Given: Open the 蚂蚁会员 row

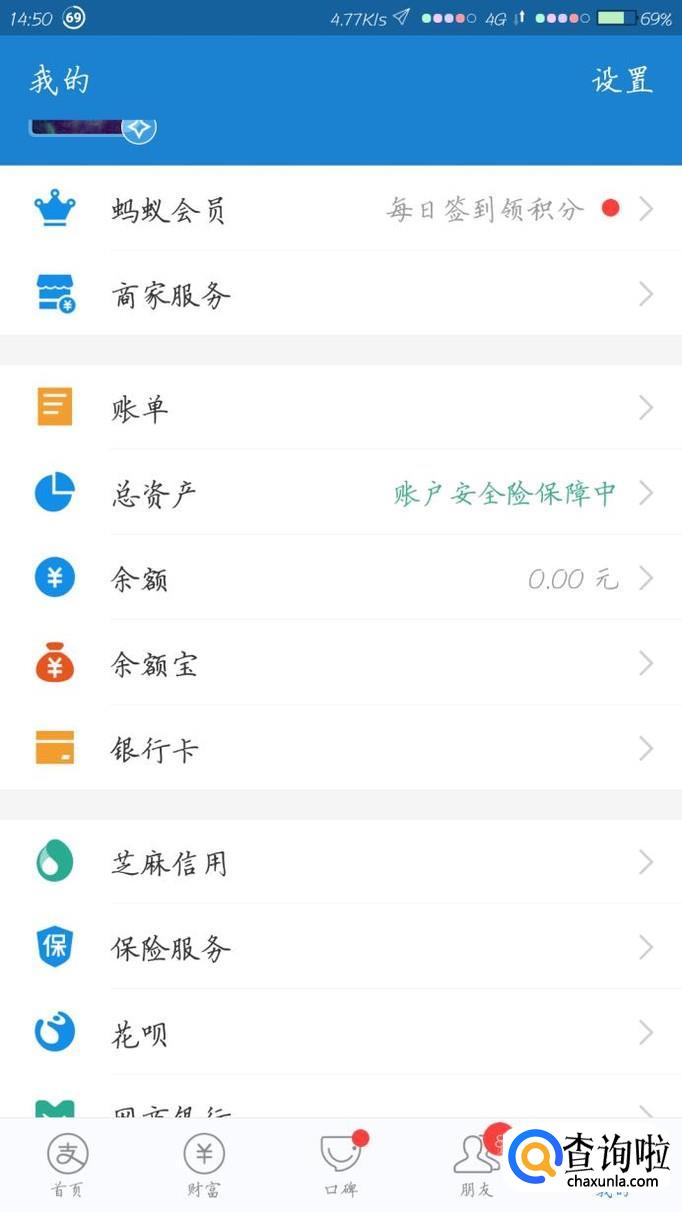Looking at the screenshot, I should 340,209.
